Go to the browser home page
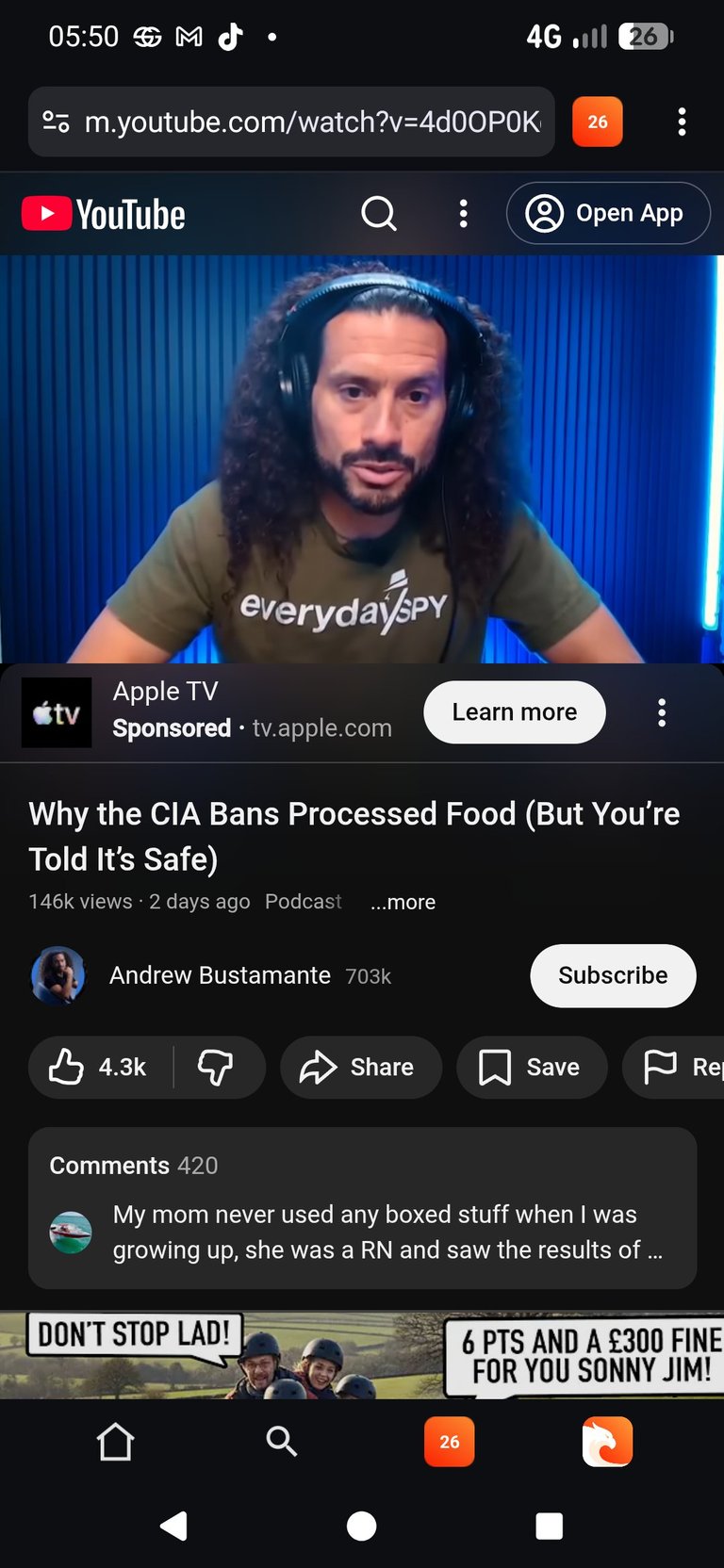 coord(115,1441)
